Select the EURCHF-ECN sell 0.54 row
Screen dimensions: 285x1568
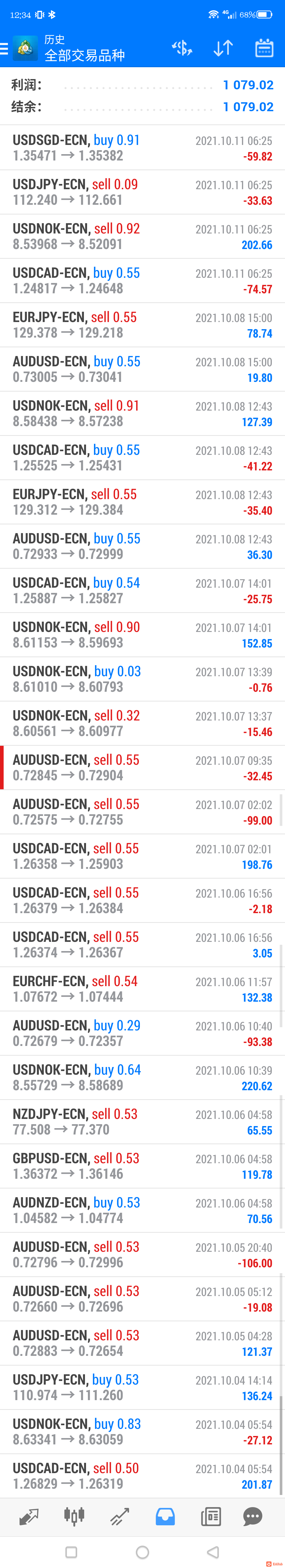click(x=142, y=989)
